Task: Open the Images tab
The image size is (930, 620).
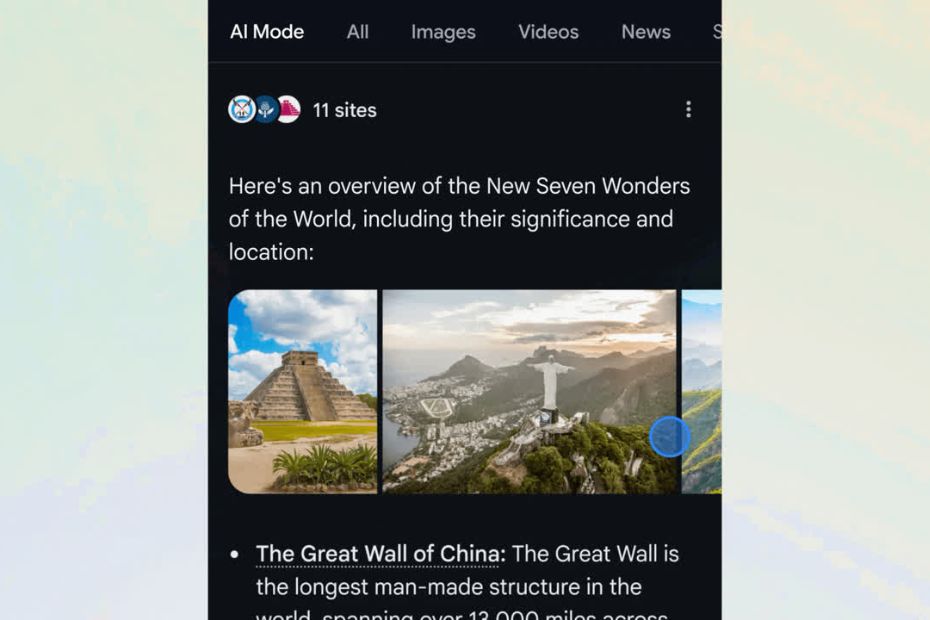Action: pyautogui.click(x=443, y=32)
